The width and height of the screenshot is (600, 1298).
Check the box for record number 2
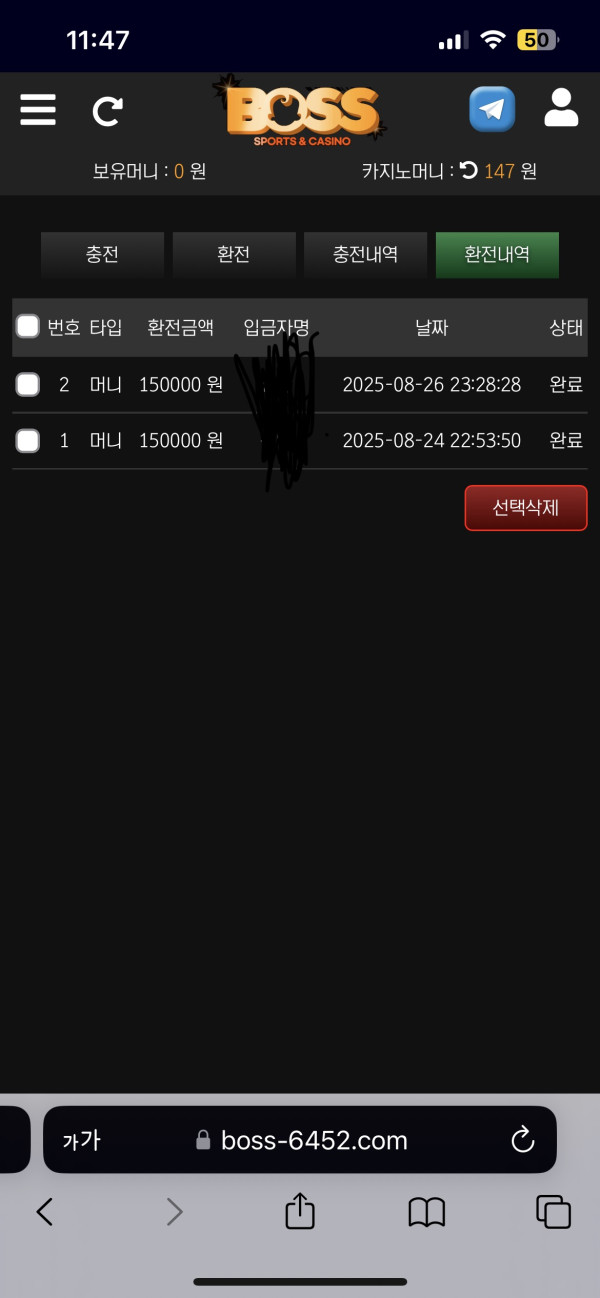click(28, 384)
